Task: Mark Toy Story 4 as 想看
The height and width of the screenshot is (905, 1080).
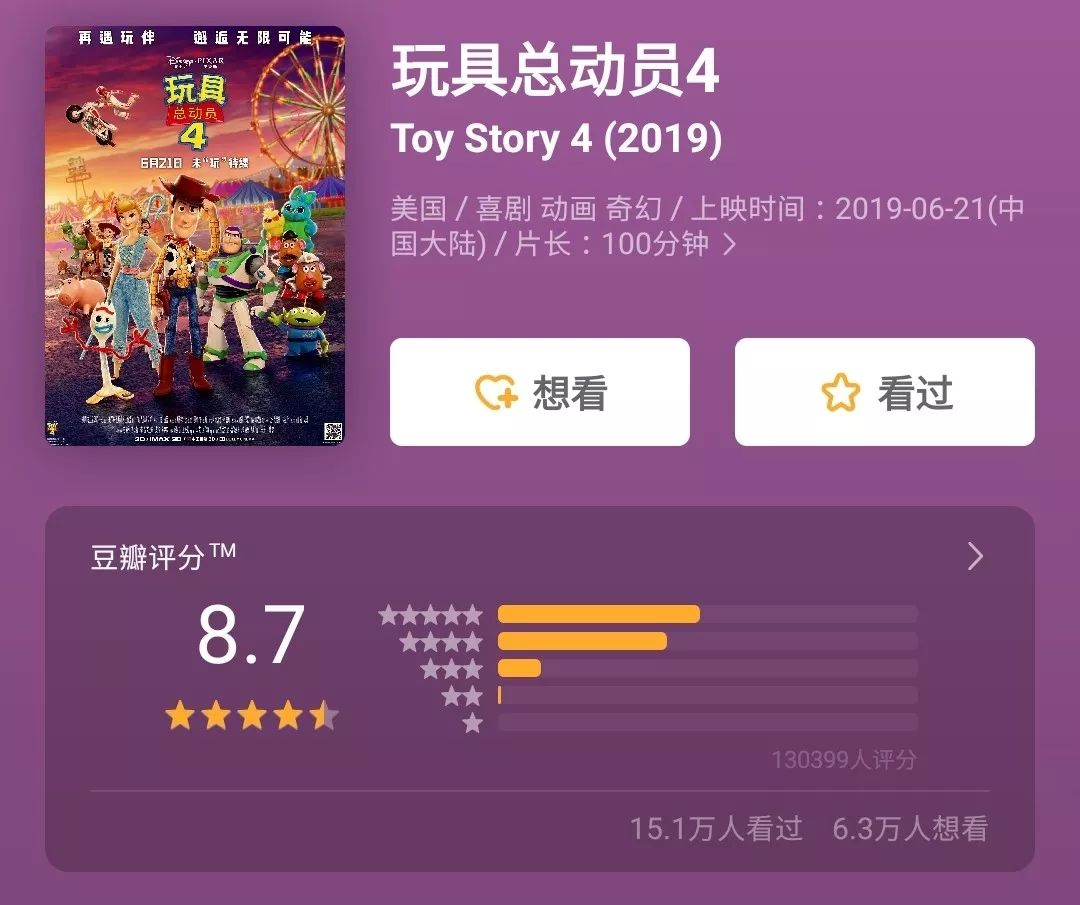Action: click(x=539, y=392)
